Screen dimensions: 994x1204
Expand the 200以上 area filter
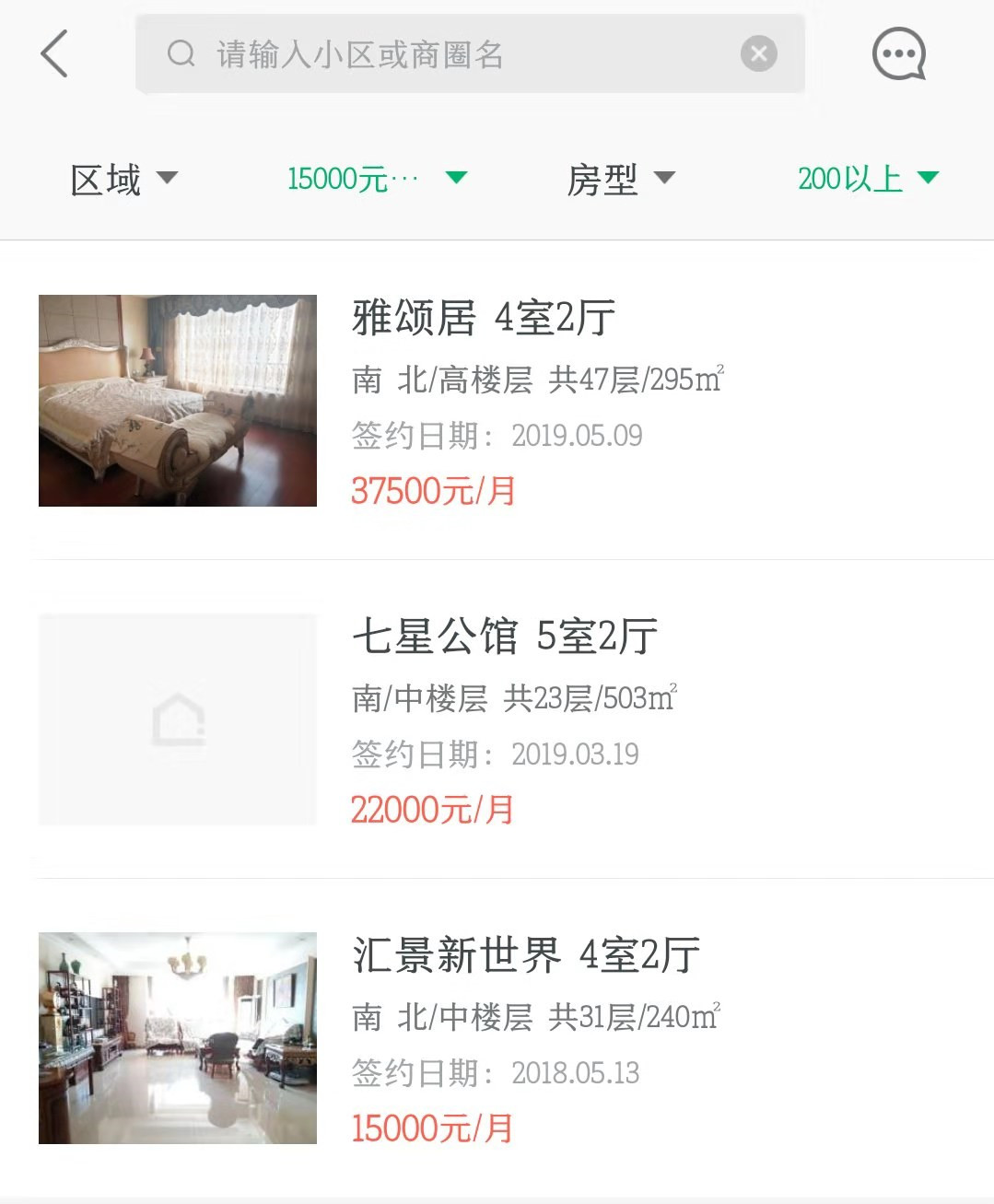(866, 178)
